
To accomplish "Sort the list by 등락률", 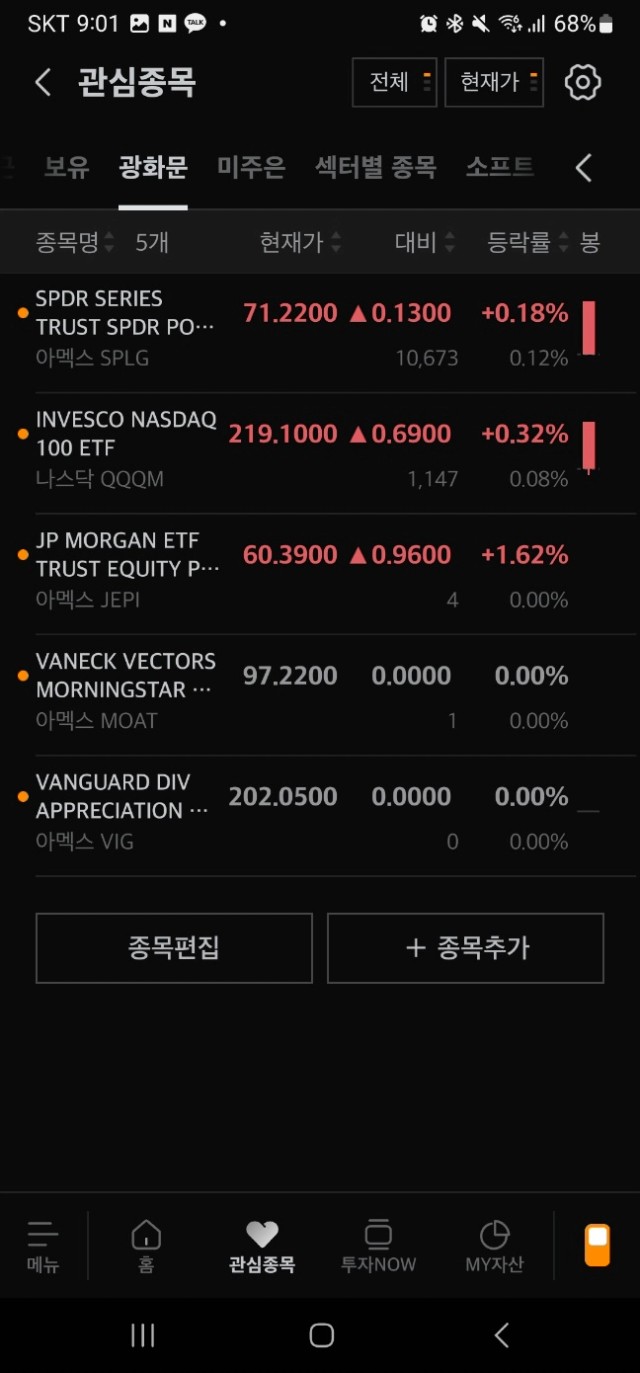I will point(528,242).
